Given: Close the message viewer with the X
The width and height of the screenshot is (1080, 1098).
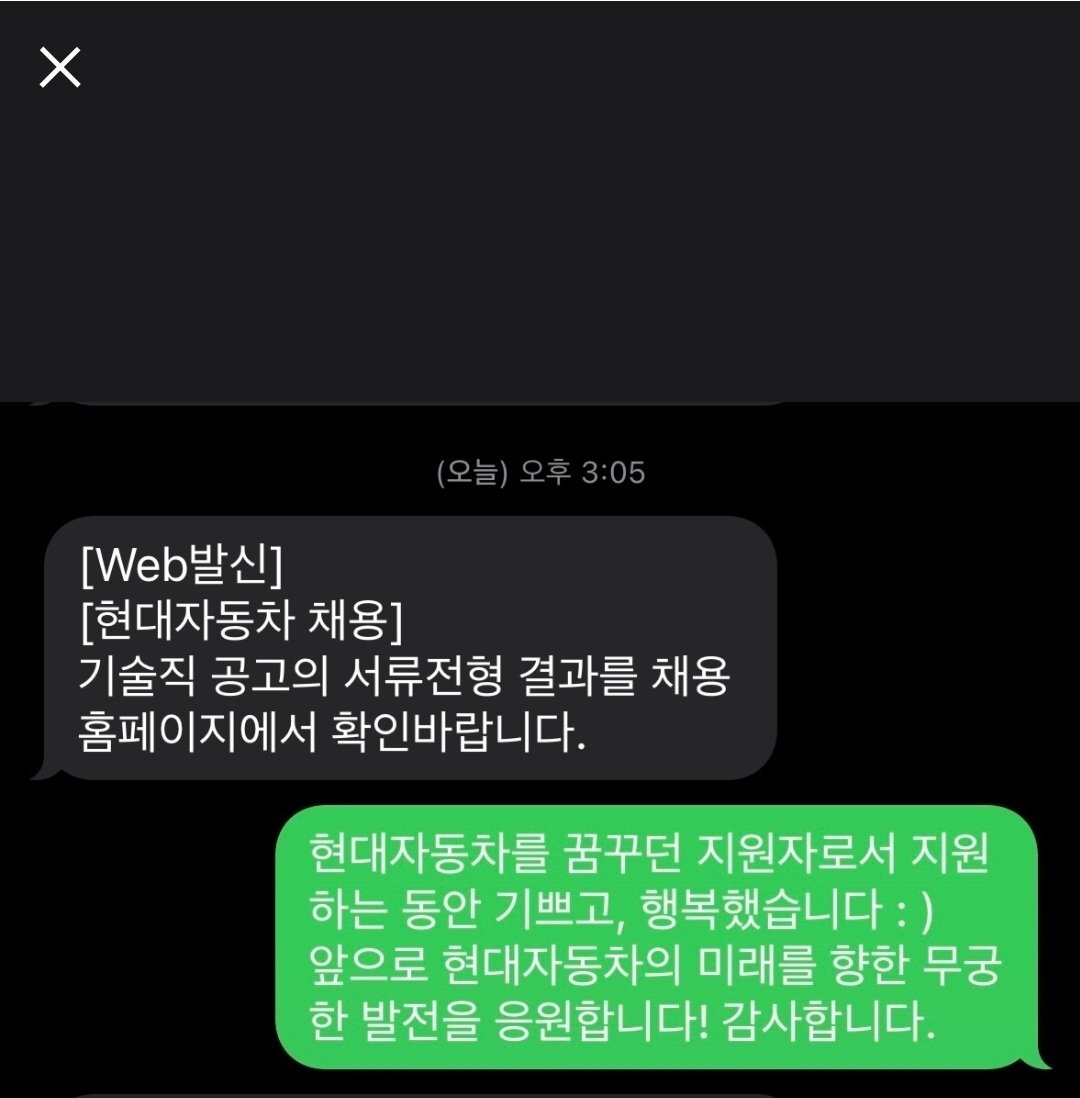Looking at the screenshot, I should click(x=62, y=69).
